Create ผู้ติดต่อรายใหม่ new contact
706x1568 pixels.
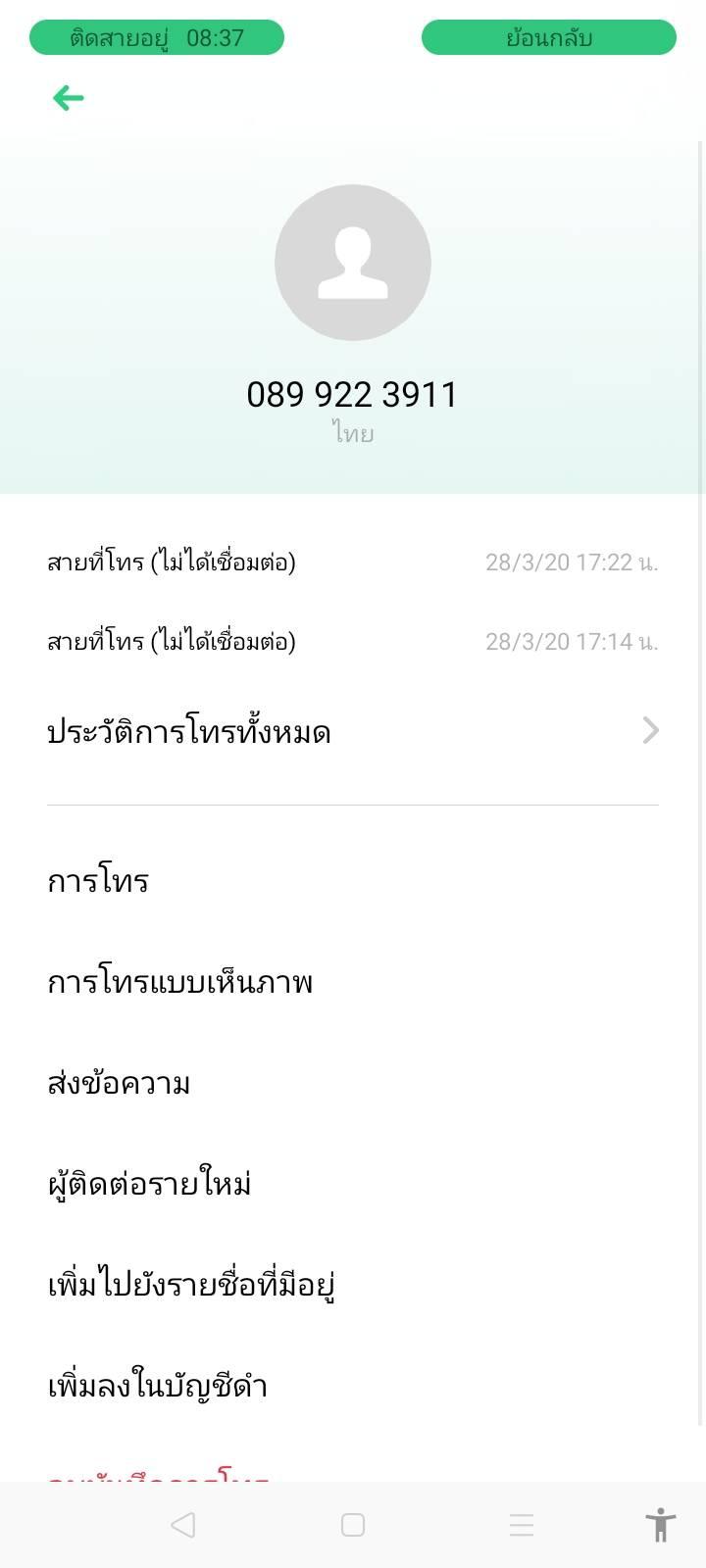149,1184
